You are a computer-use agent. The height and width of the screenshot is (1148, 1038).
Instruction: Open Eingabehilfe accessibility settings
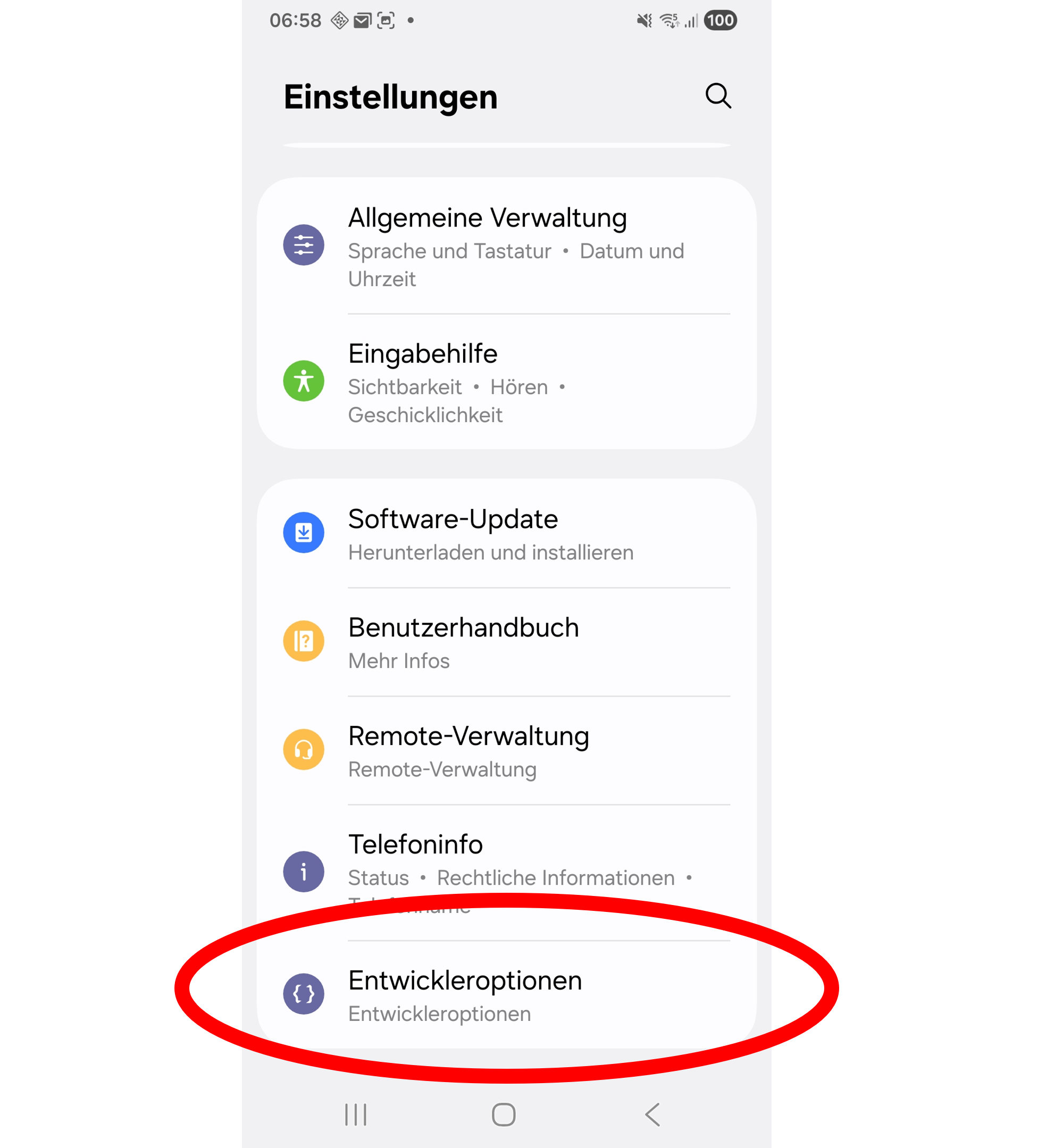pyautogui.click(x=506, y=382)
